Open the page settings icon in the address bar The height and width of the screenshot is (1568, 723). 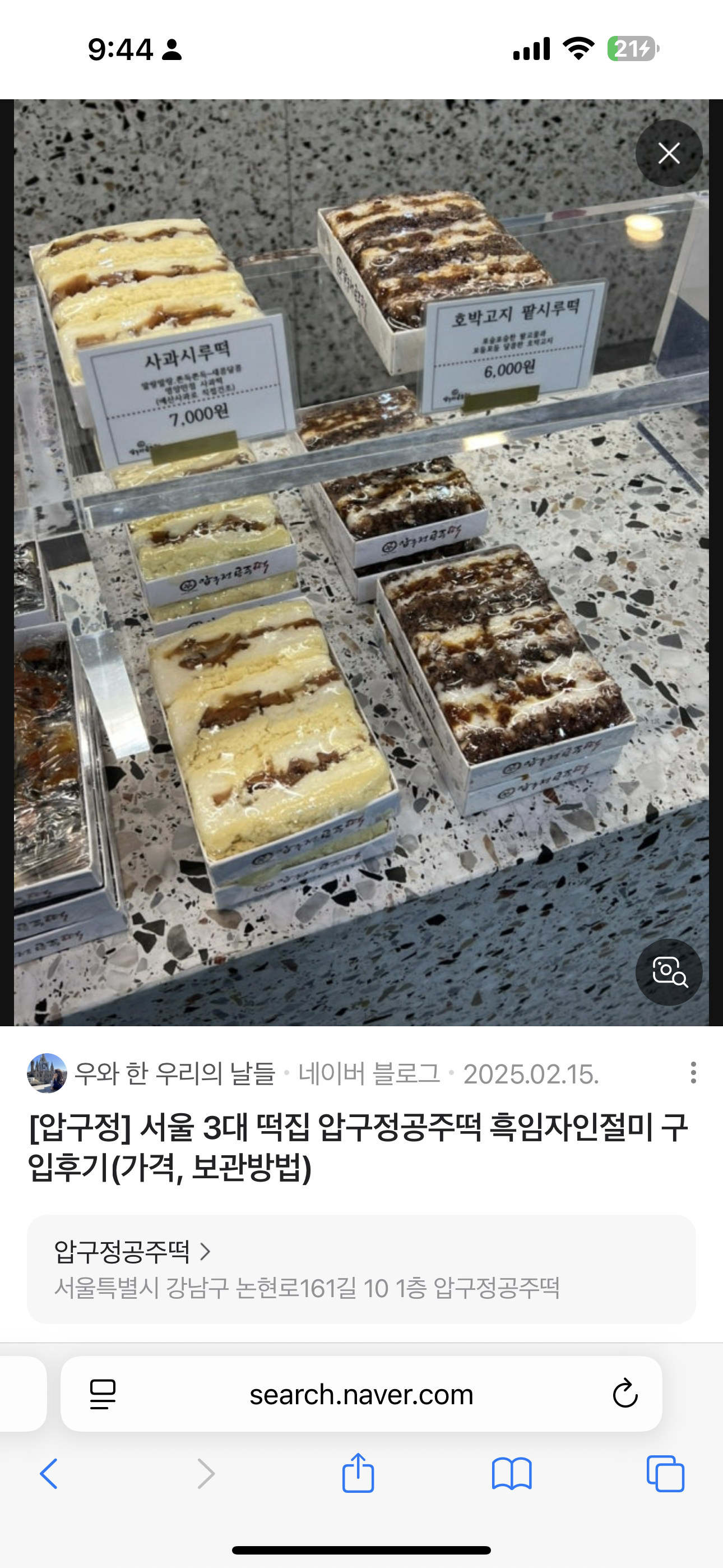click(x=103, y=1395)
